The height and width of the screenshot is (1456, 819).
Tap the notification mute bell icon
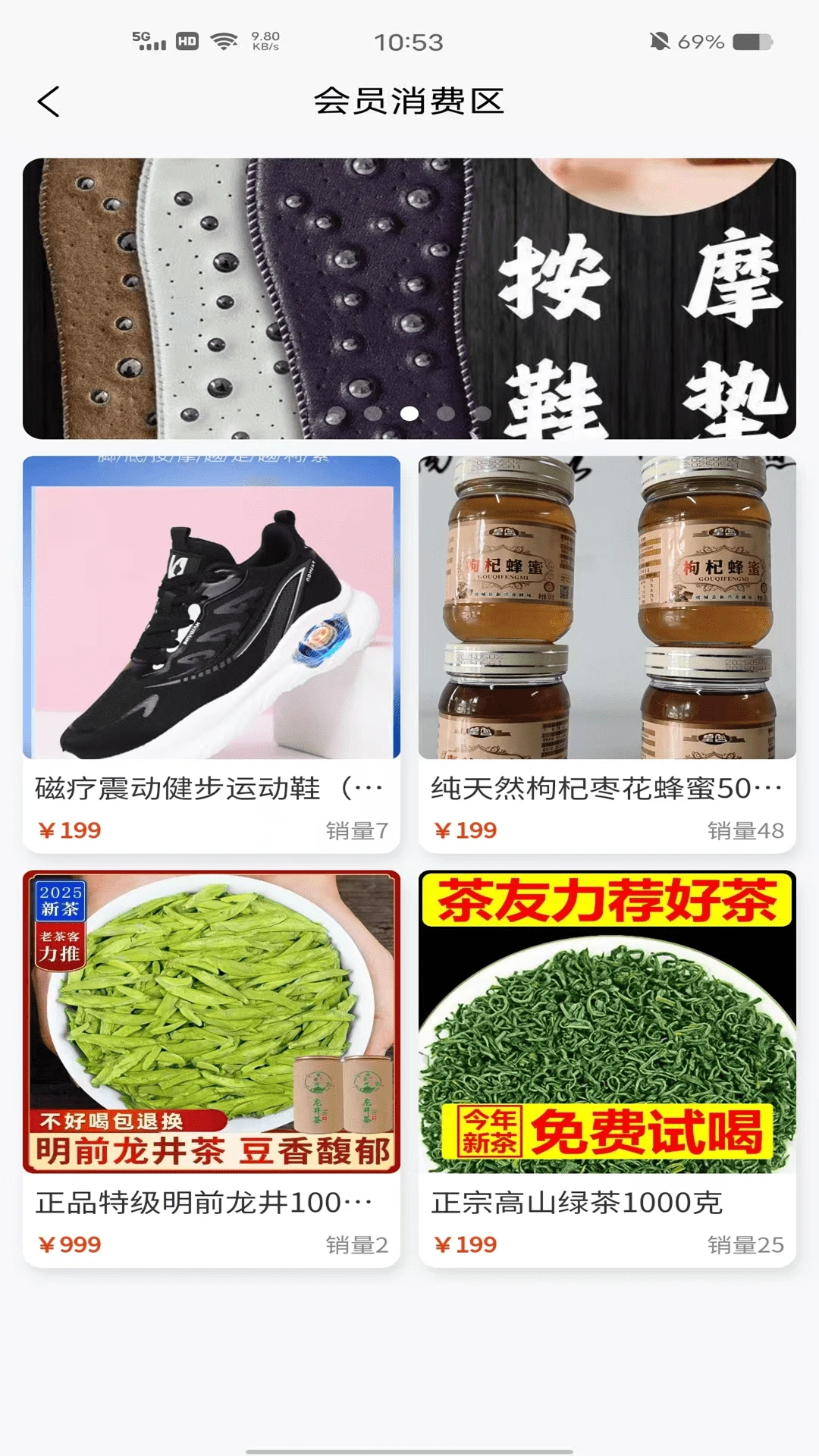click(659, 43)
